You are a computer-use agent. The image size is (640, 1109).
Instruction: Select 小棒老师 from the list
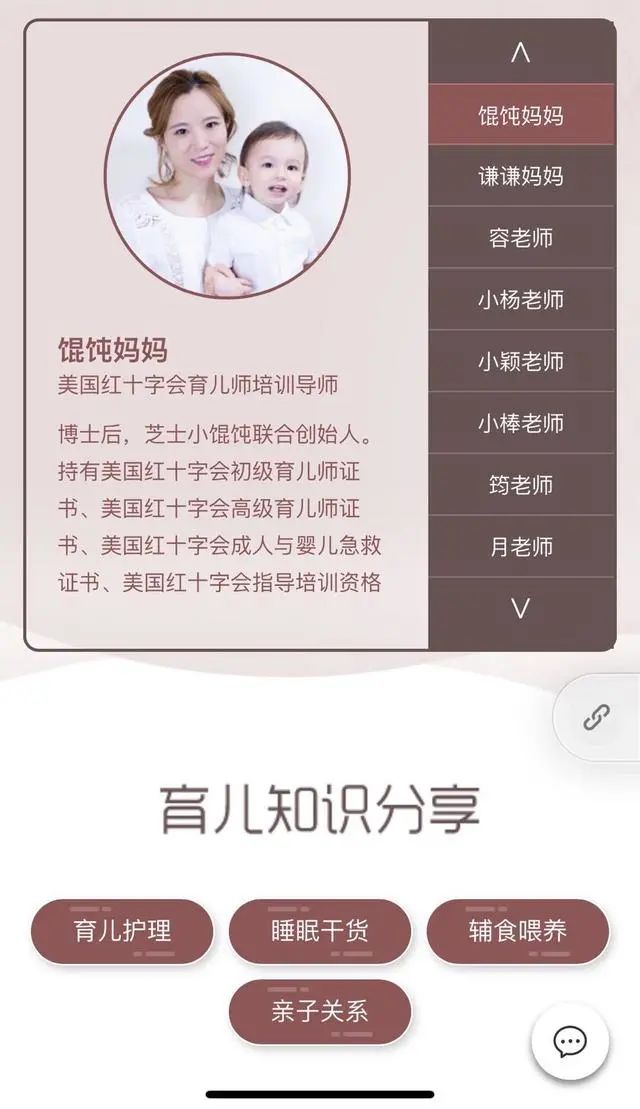pyautogui.click(x=520, y=423)
